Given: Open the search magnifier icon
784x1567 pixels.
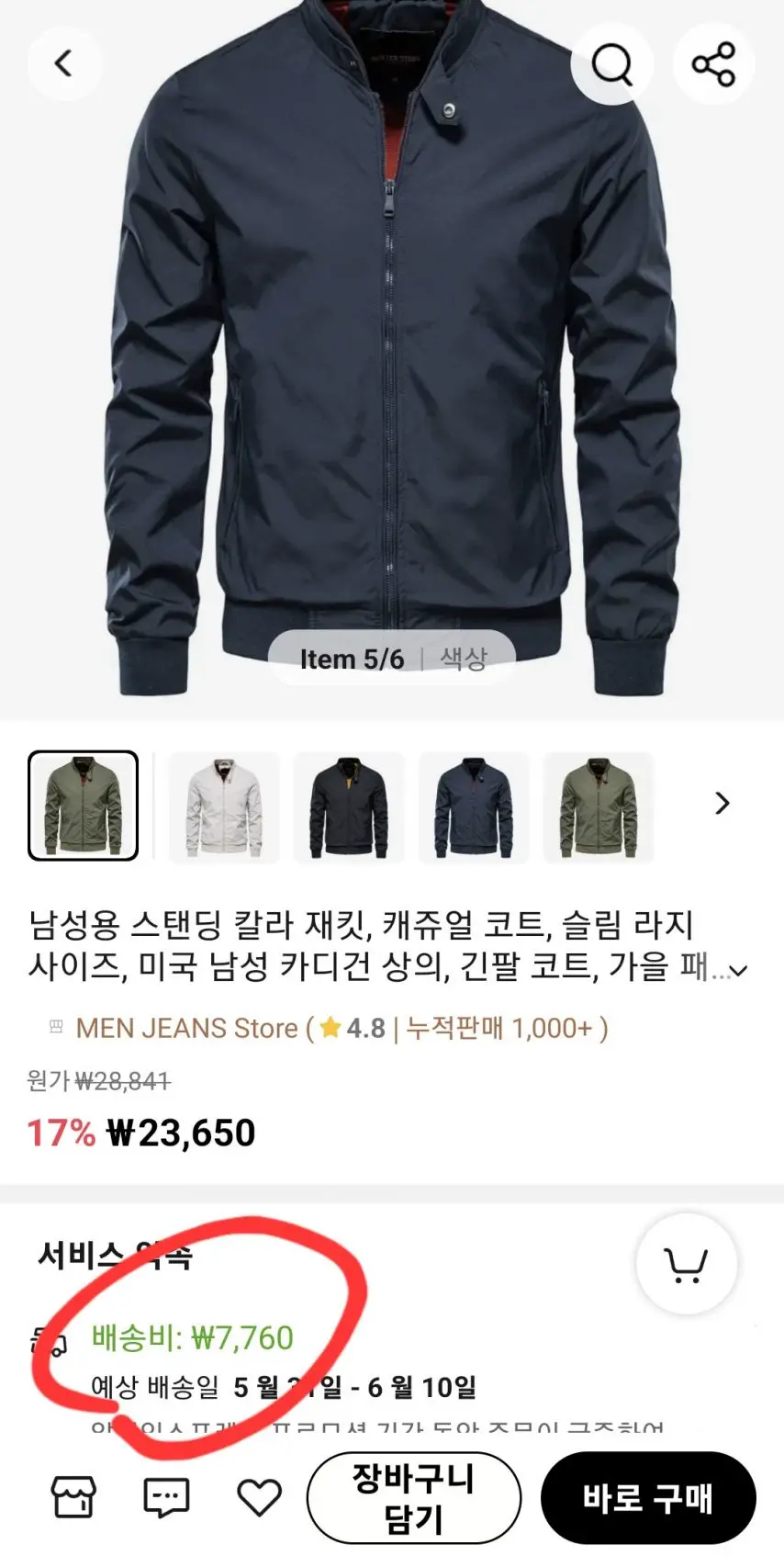Looking at the screenshot, I should pyautogui.click(x=611, y=64).
